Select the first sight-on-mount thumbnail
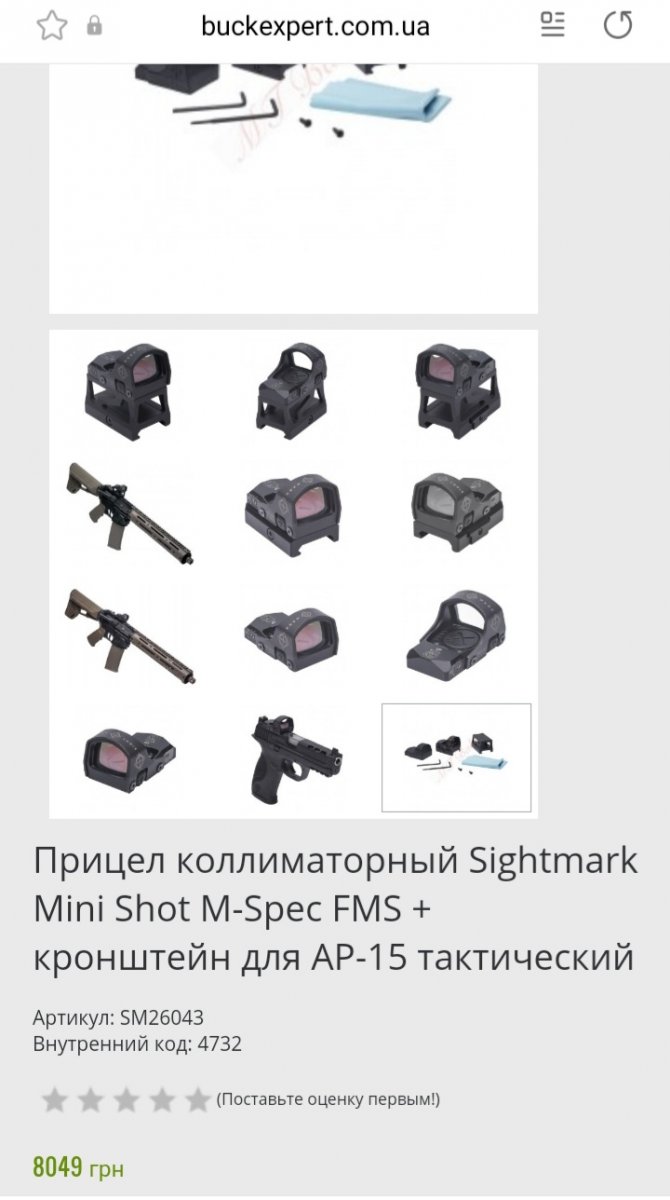The width and height of the screenshot is (670, 1200). (129, 390)
